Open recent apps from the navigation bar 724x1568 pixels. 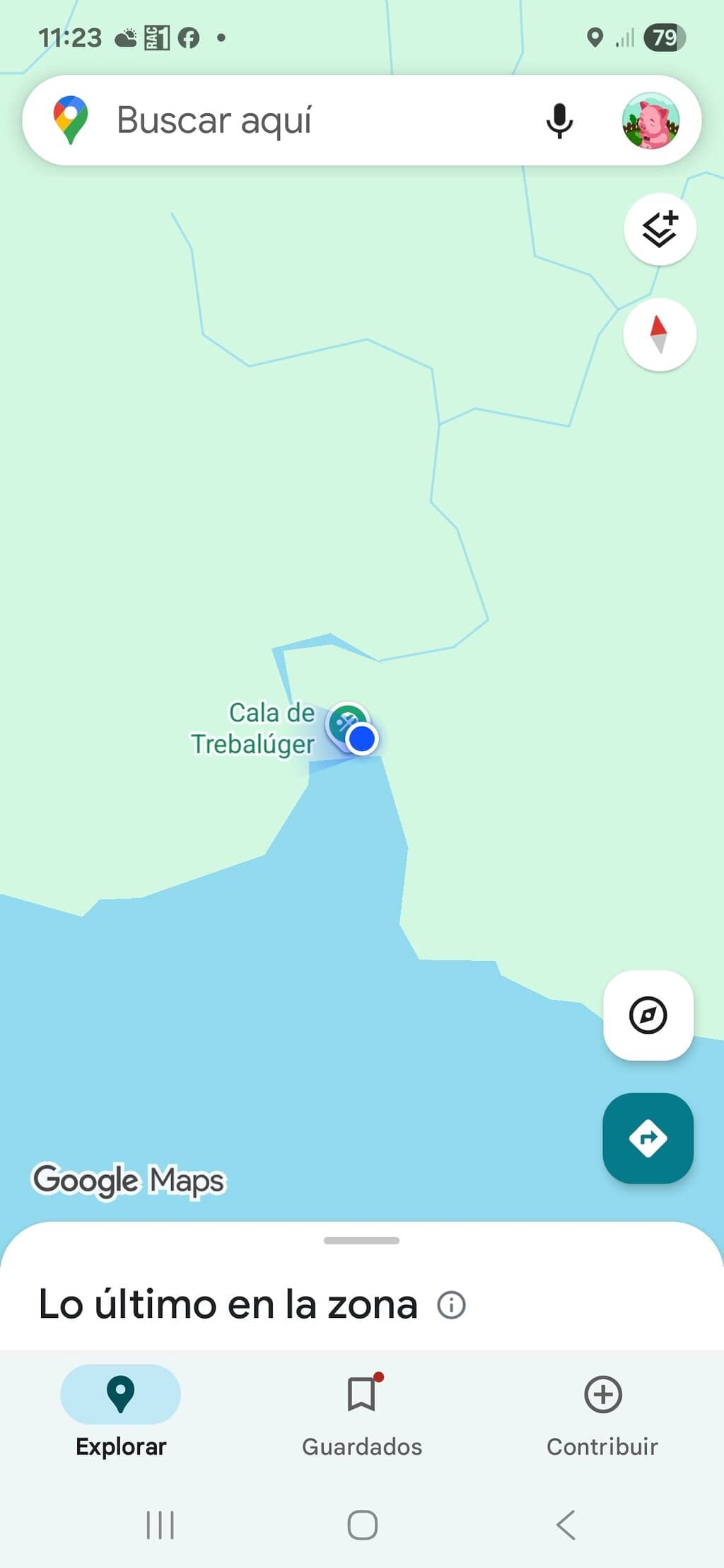[160, 1525]
